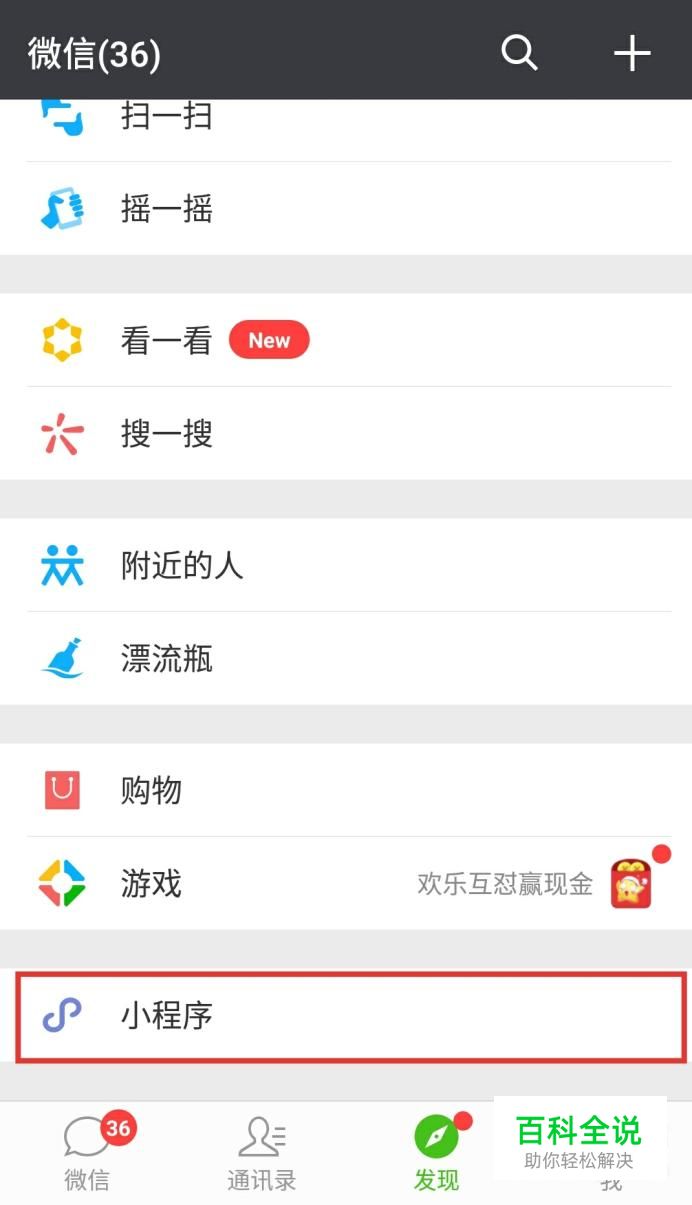Select the 发现 discover tab

pyautogui.click(x=436, y=1155)
